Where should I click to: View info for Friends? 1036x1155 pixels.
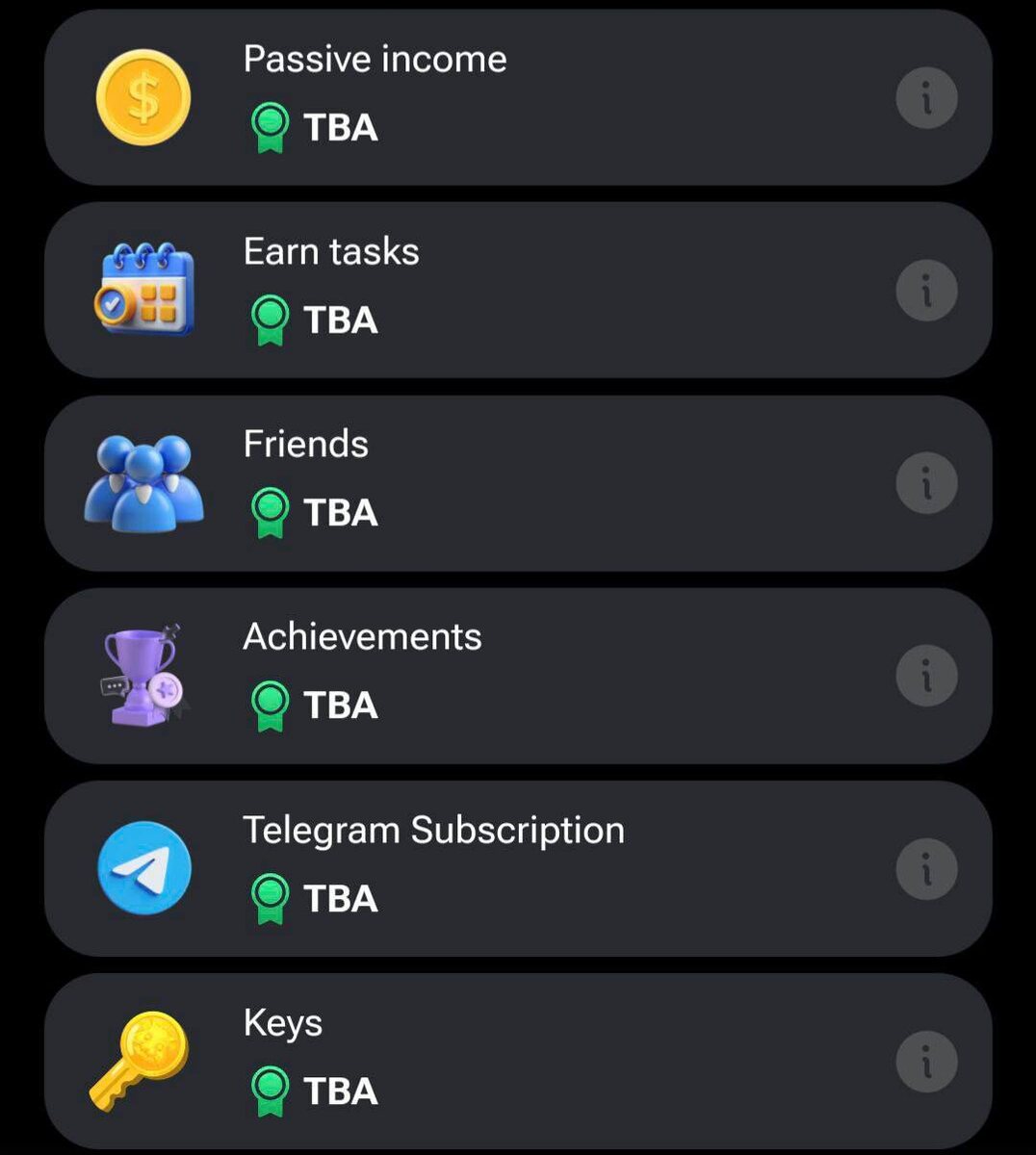pos(926,482)
